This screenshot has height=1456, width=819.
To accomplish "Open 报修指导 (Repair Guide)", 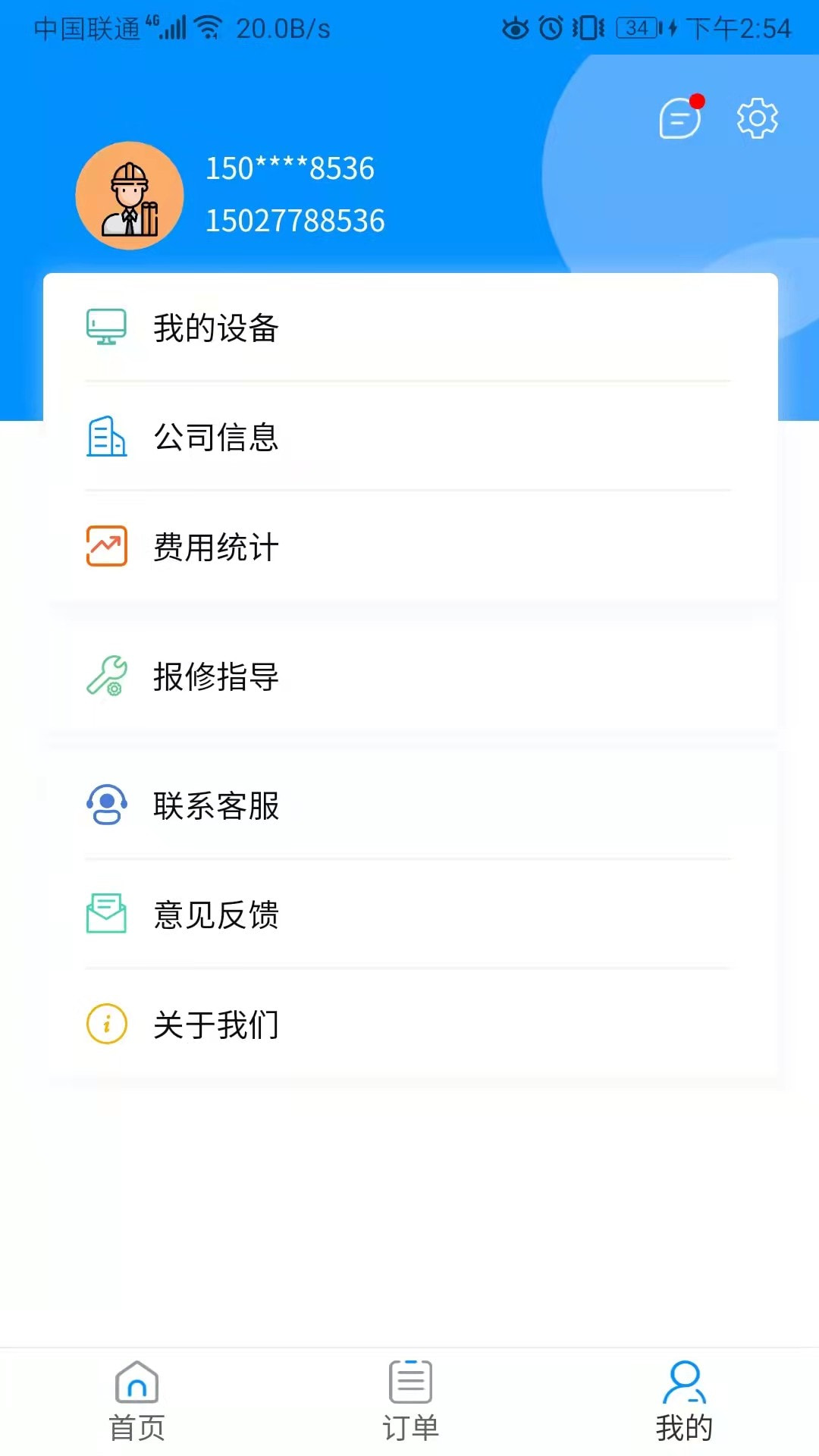I will [409, 676].
